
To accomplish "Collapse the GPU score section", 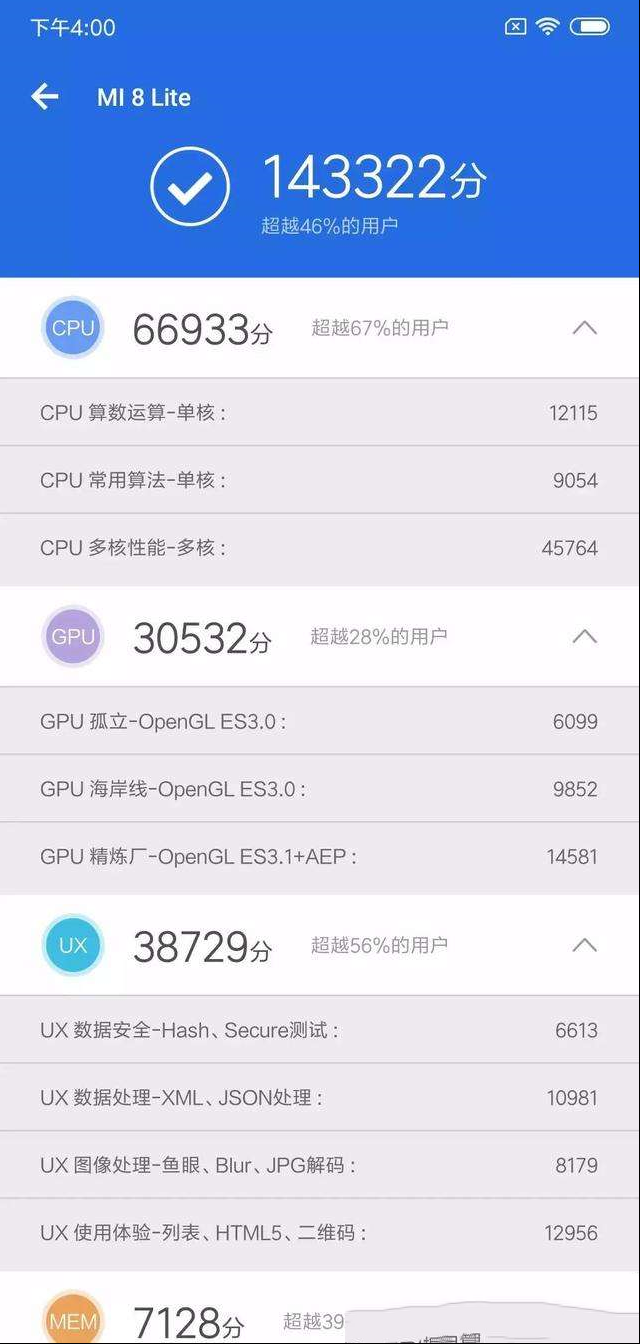I will pos(585,636).
